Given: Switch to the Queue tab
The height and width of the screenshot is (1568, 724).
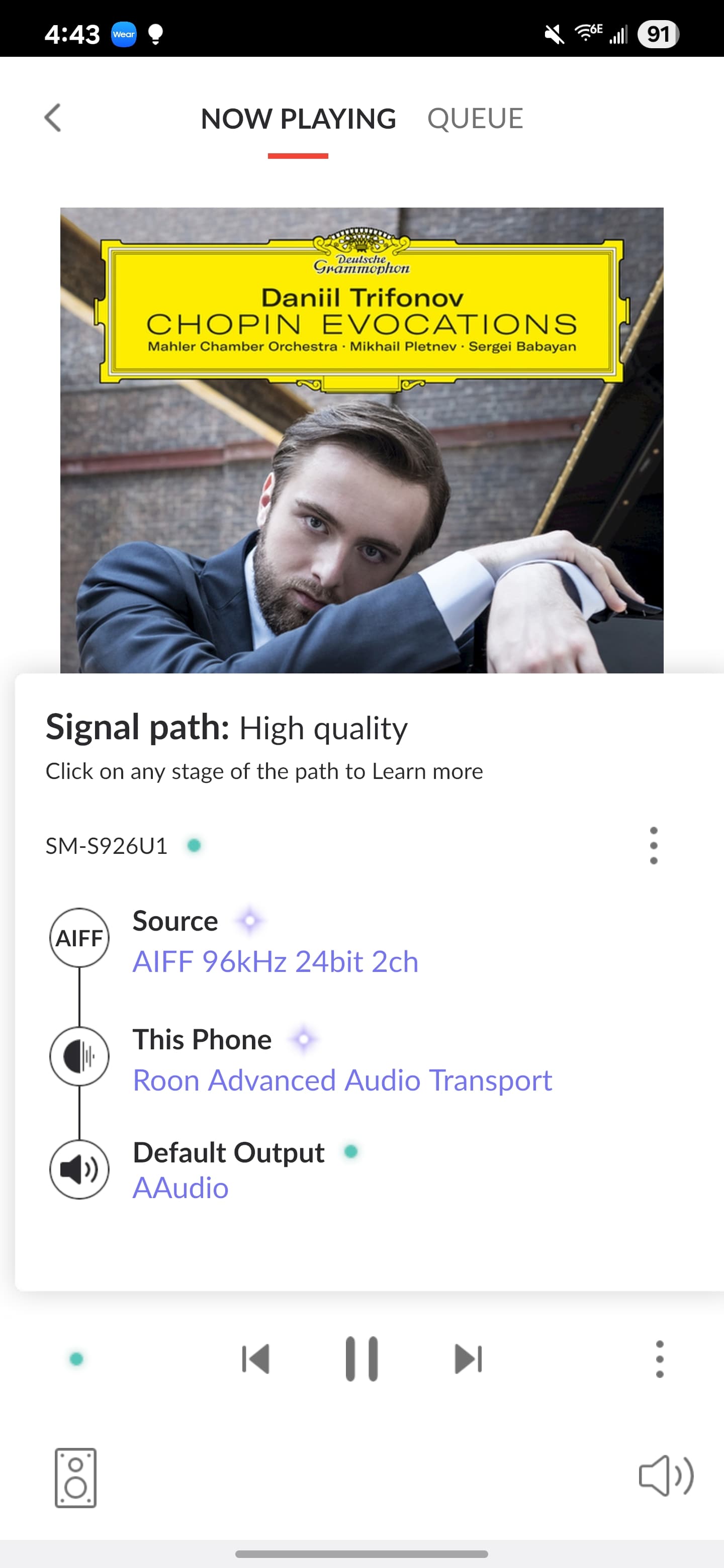Looking at the screenshot, I should (x=475, y=118).
